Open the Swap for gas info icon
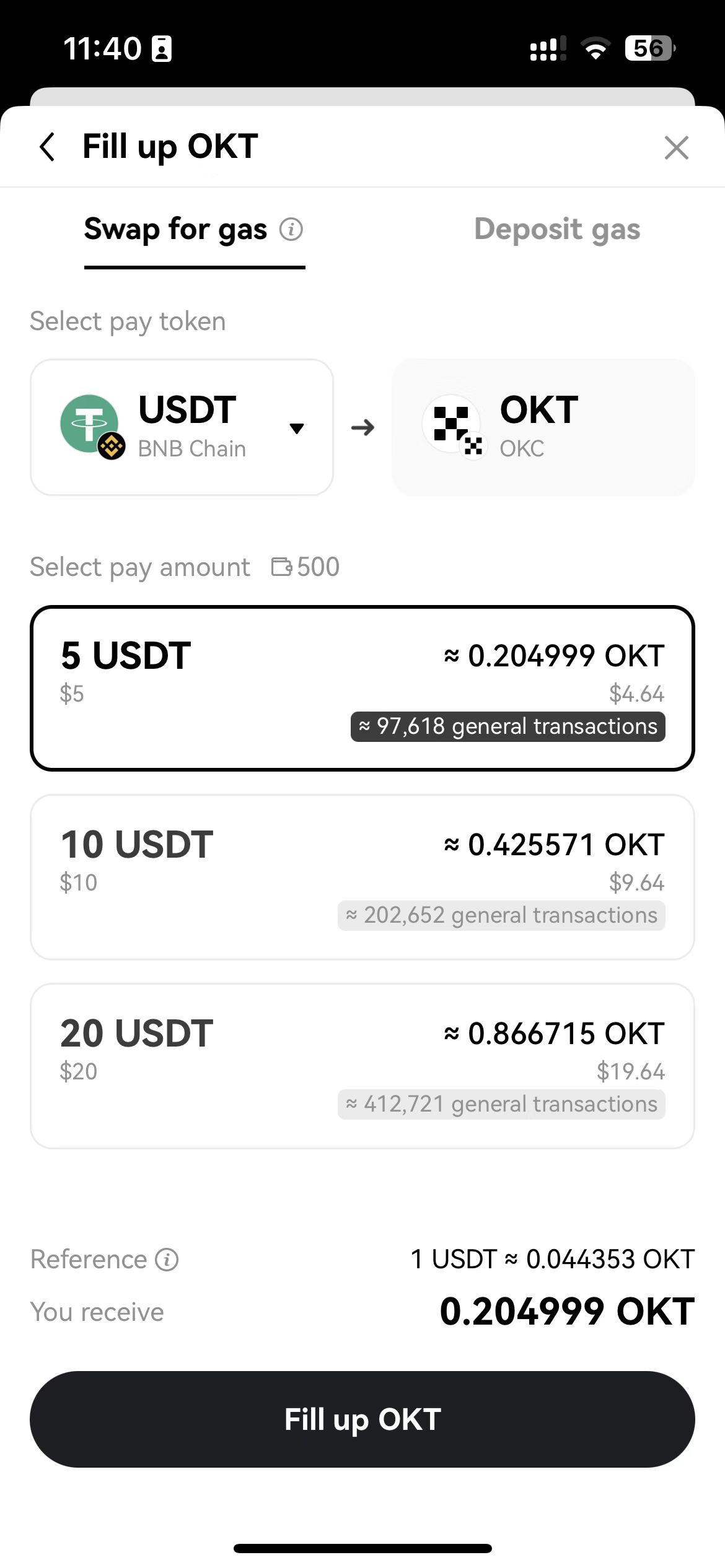 click(x=291, y=230)
